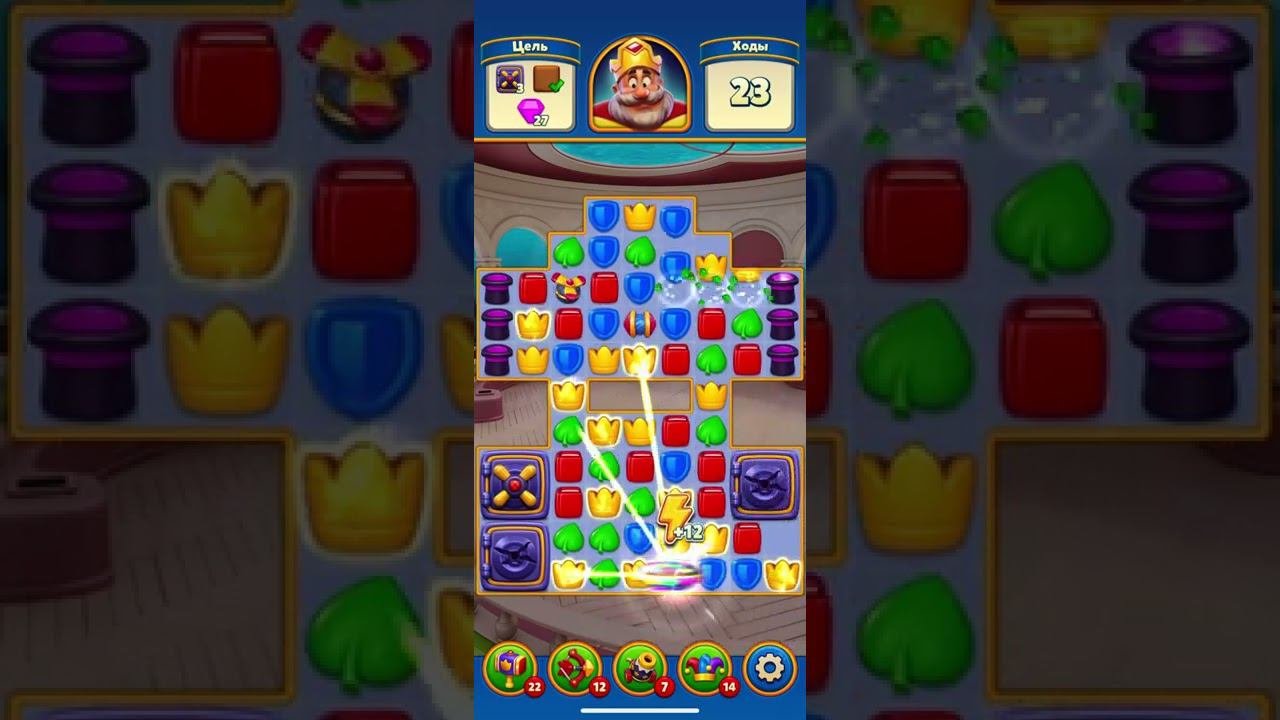
Task: Use the royal hammer booster
Action: tap(509, 667)
